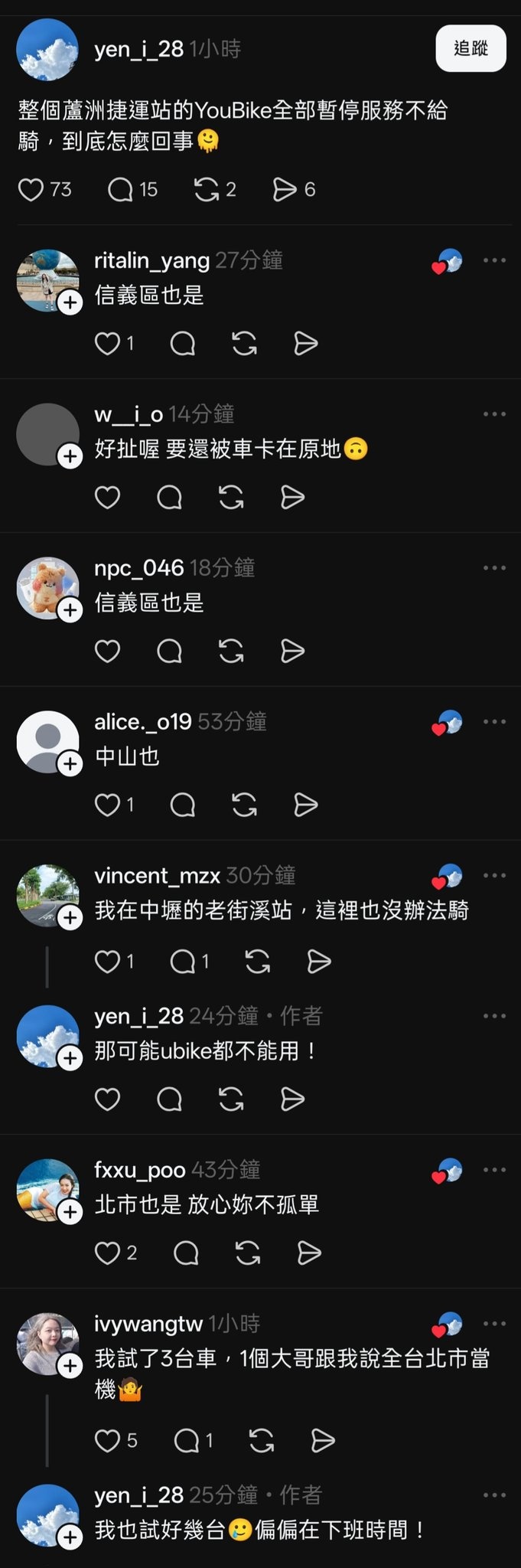Repost yen_i_28's YouBike post

[207, 189]
